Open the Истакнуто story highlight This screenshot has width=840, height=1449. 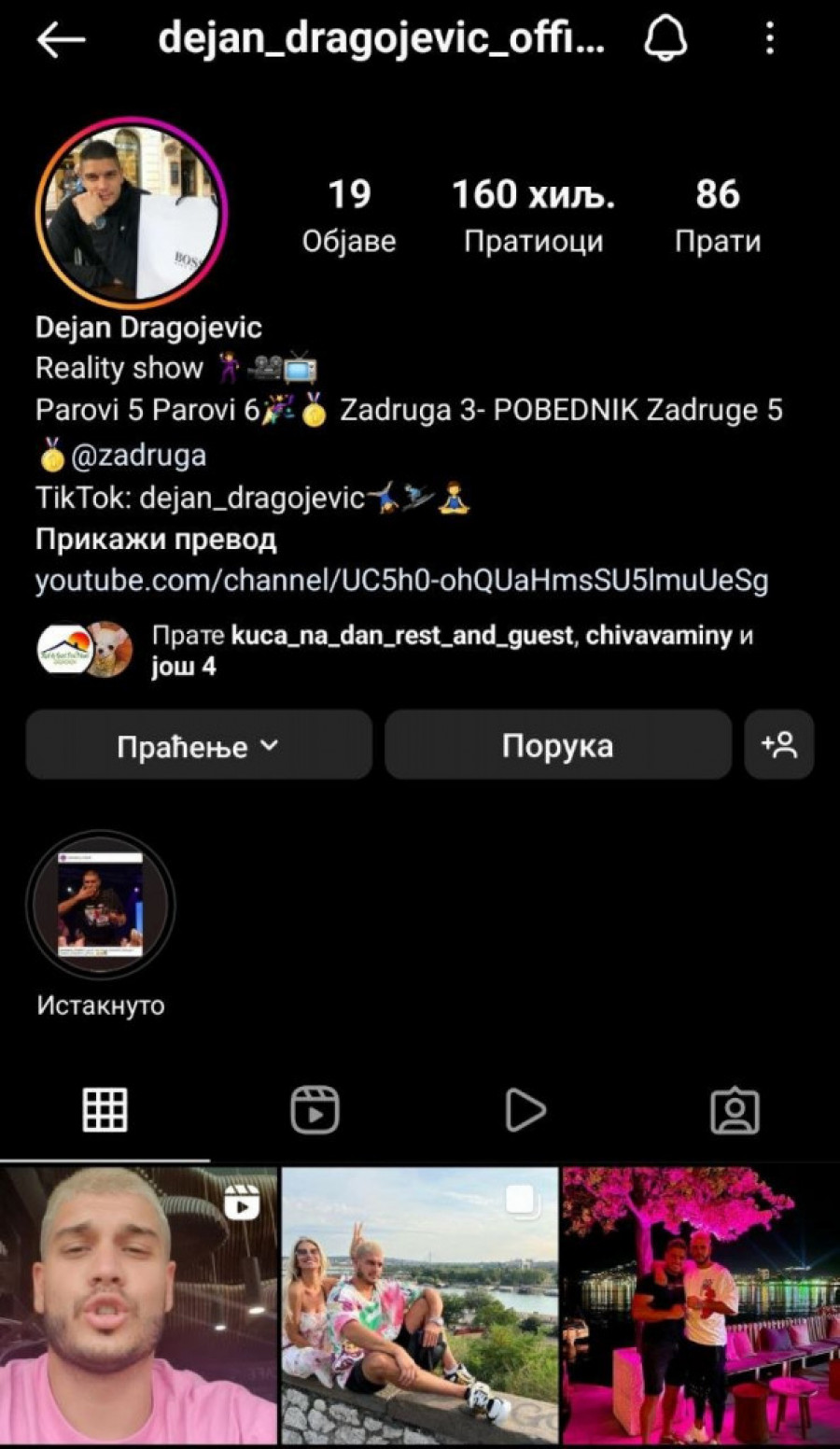pyautogui.click(x=101, y=904)
